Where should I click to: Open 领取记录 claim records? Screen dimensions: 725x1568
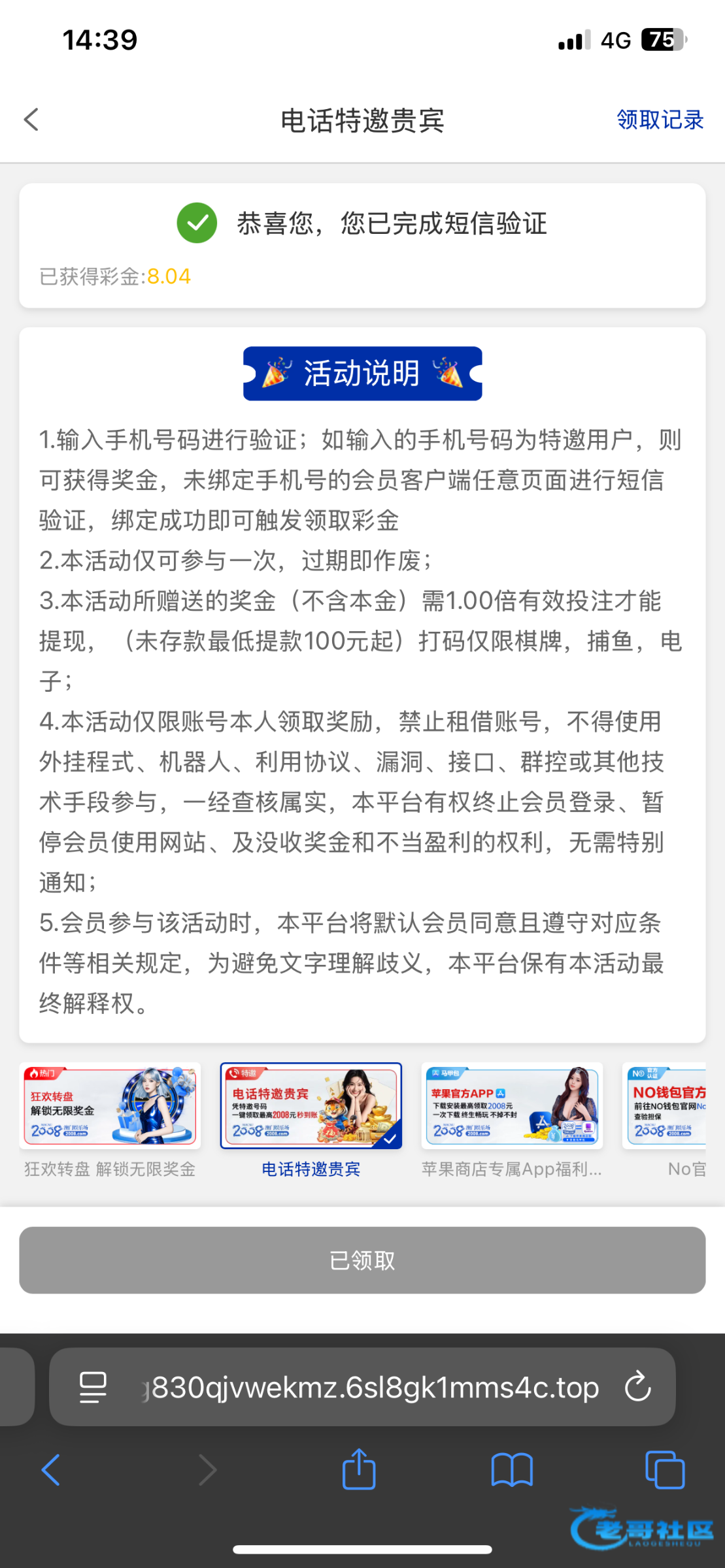pos(660,120)
